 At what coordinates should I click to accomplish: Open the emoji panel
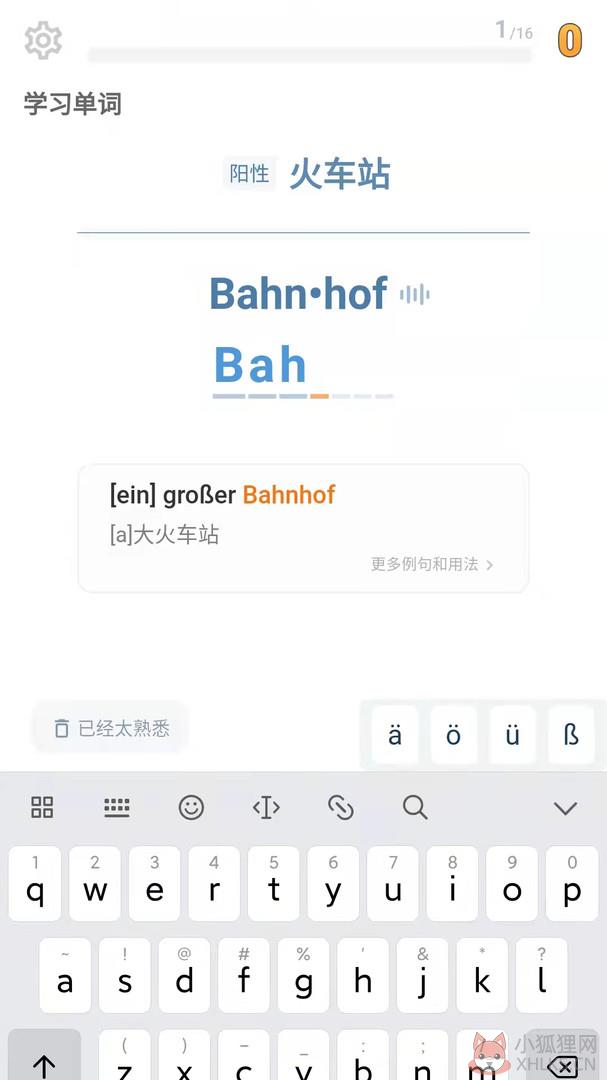pos(192,807)
